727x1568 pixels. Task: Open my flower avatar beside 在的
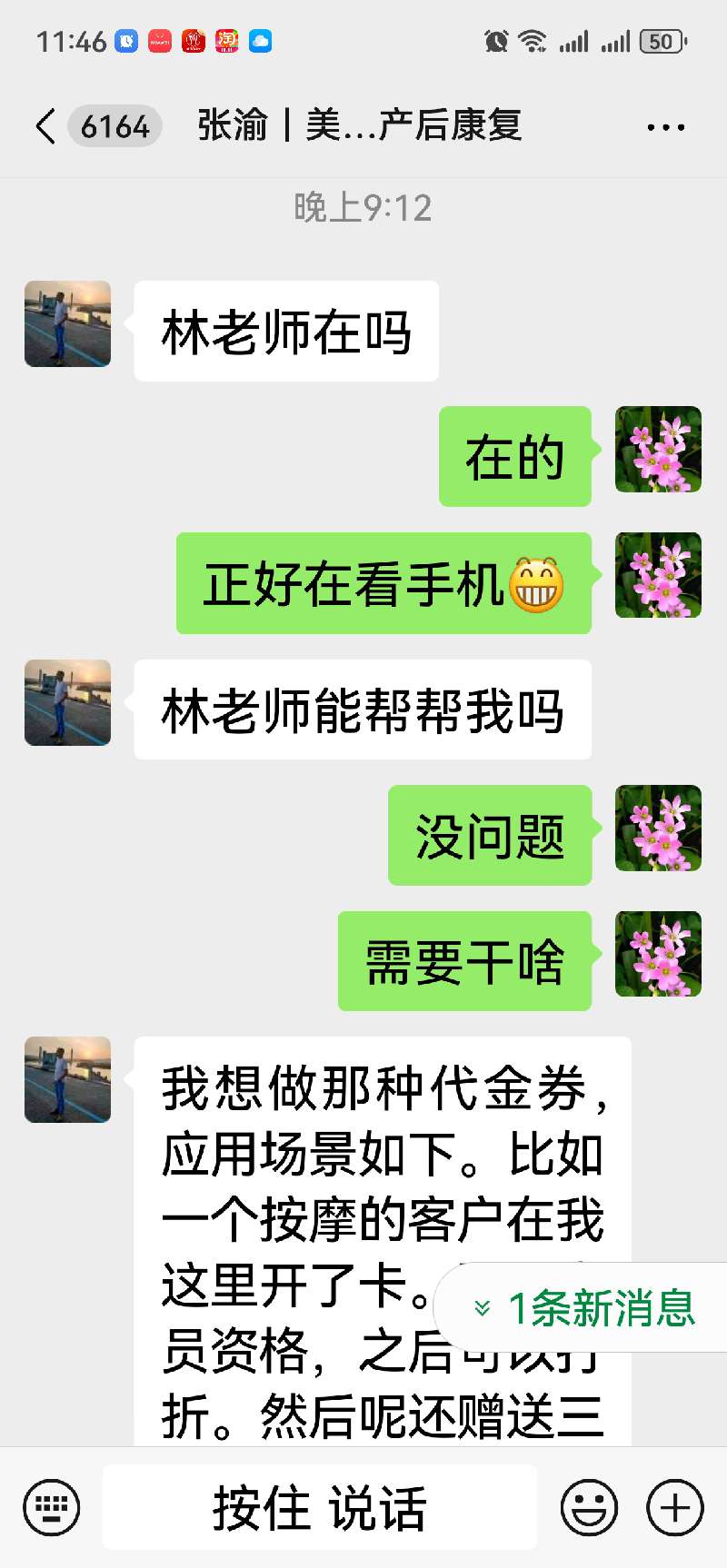[658, 450]
